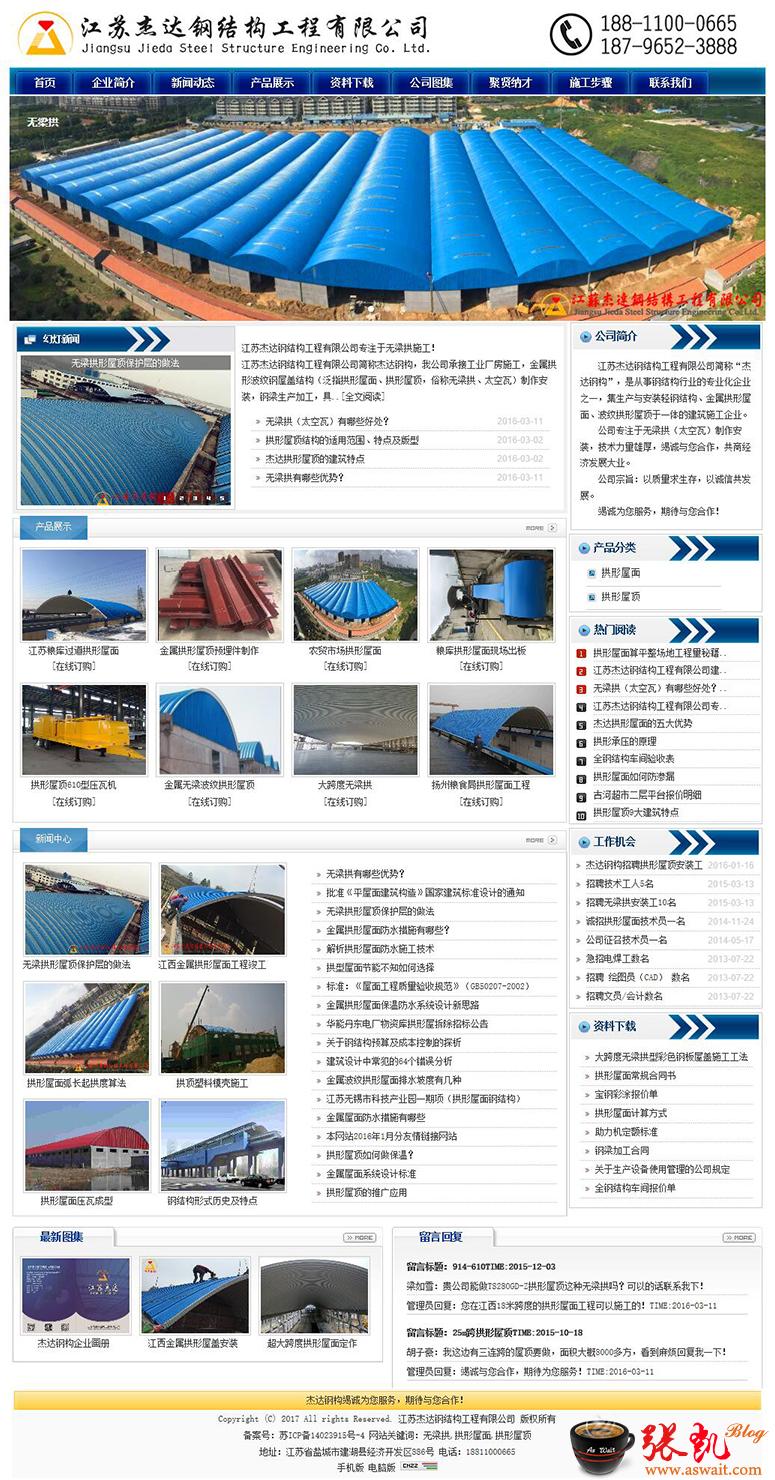Switch to the 手机版 site link
The image size is (775, 1480).
pos(350,1467)
